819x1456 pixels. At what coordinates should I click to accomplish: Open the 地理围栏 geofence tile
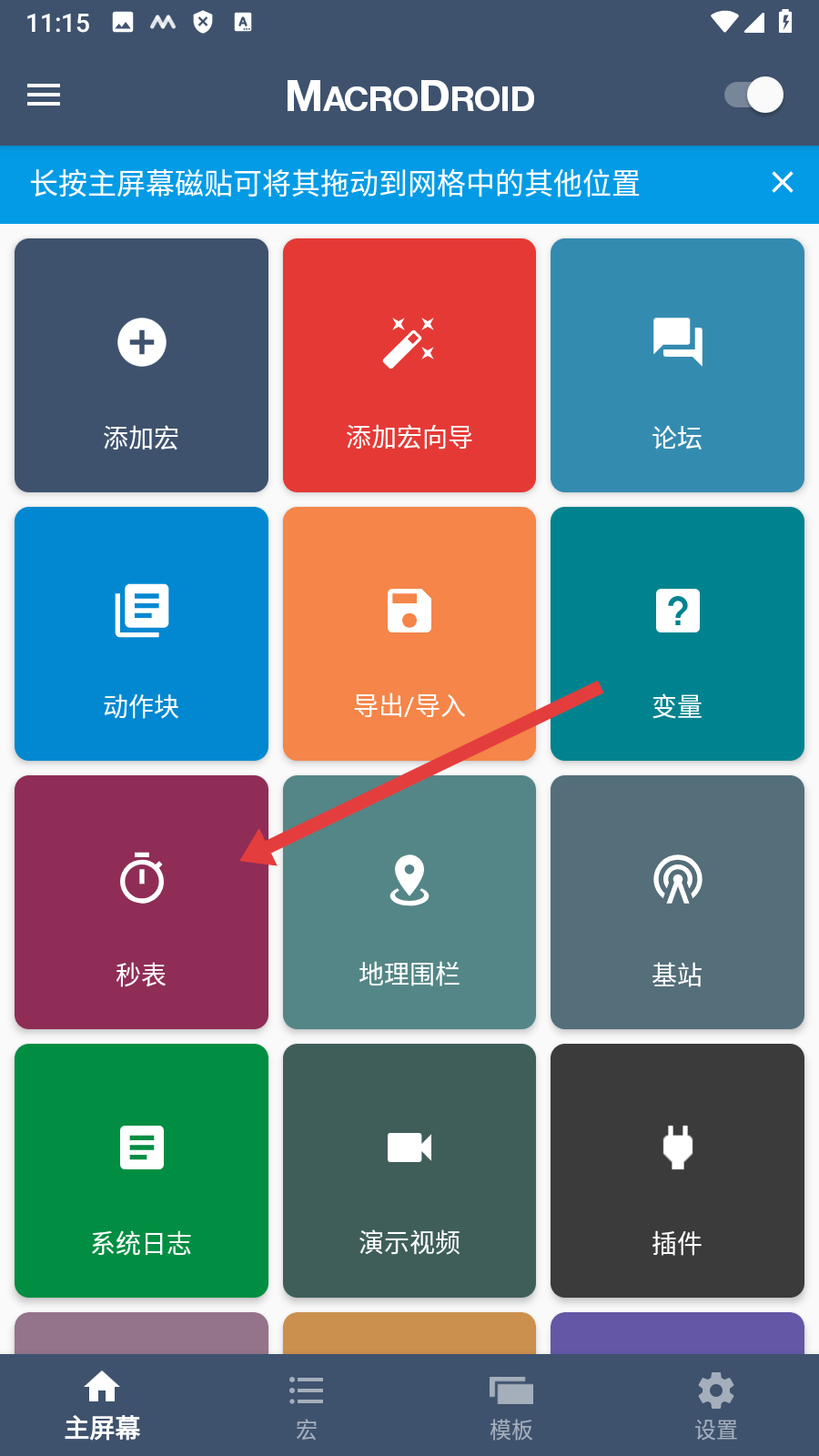point(409,903)
